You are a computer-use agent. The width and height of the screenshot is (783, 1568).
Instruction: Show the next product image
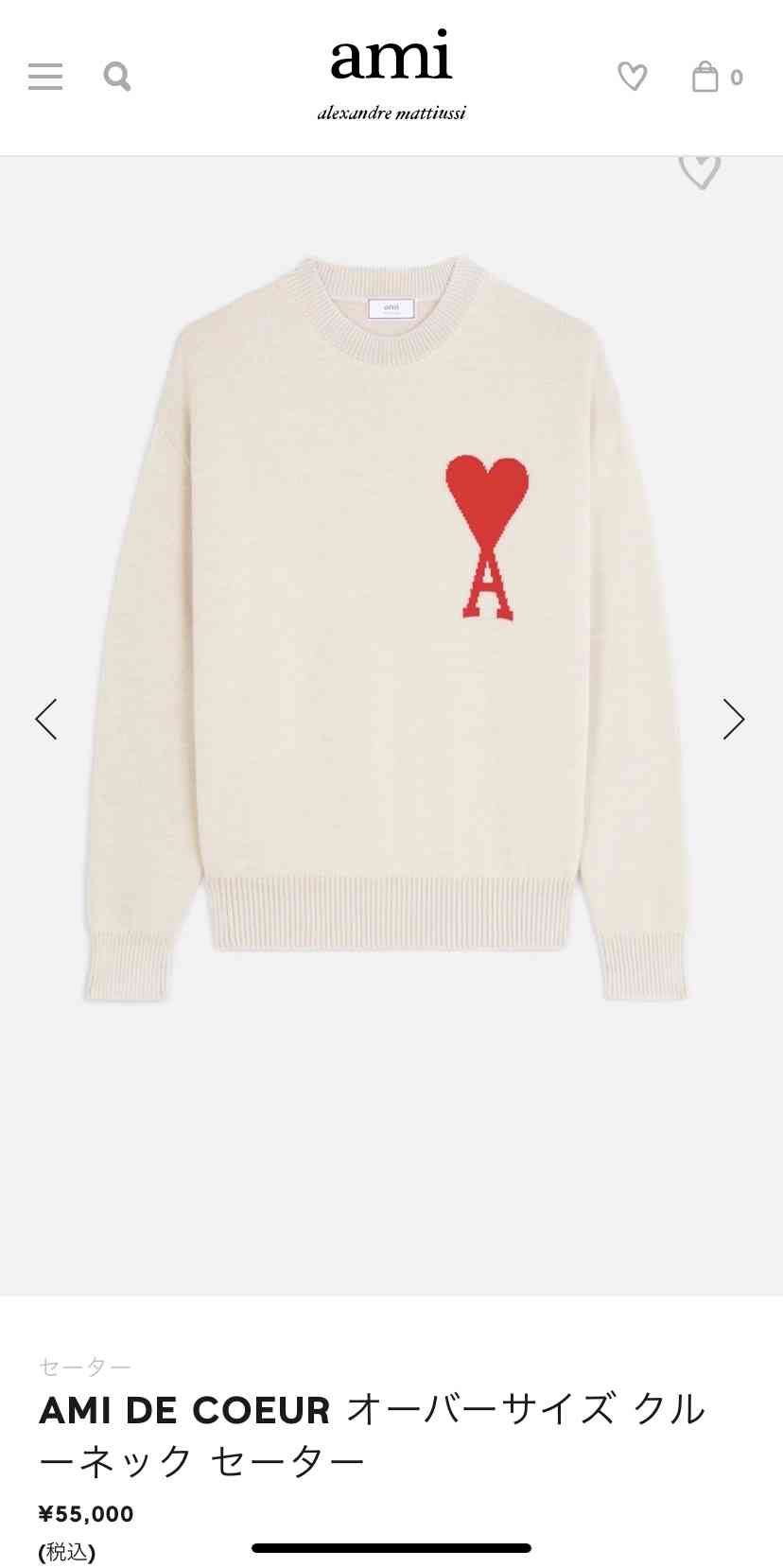[x=733, y=719]
